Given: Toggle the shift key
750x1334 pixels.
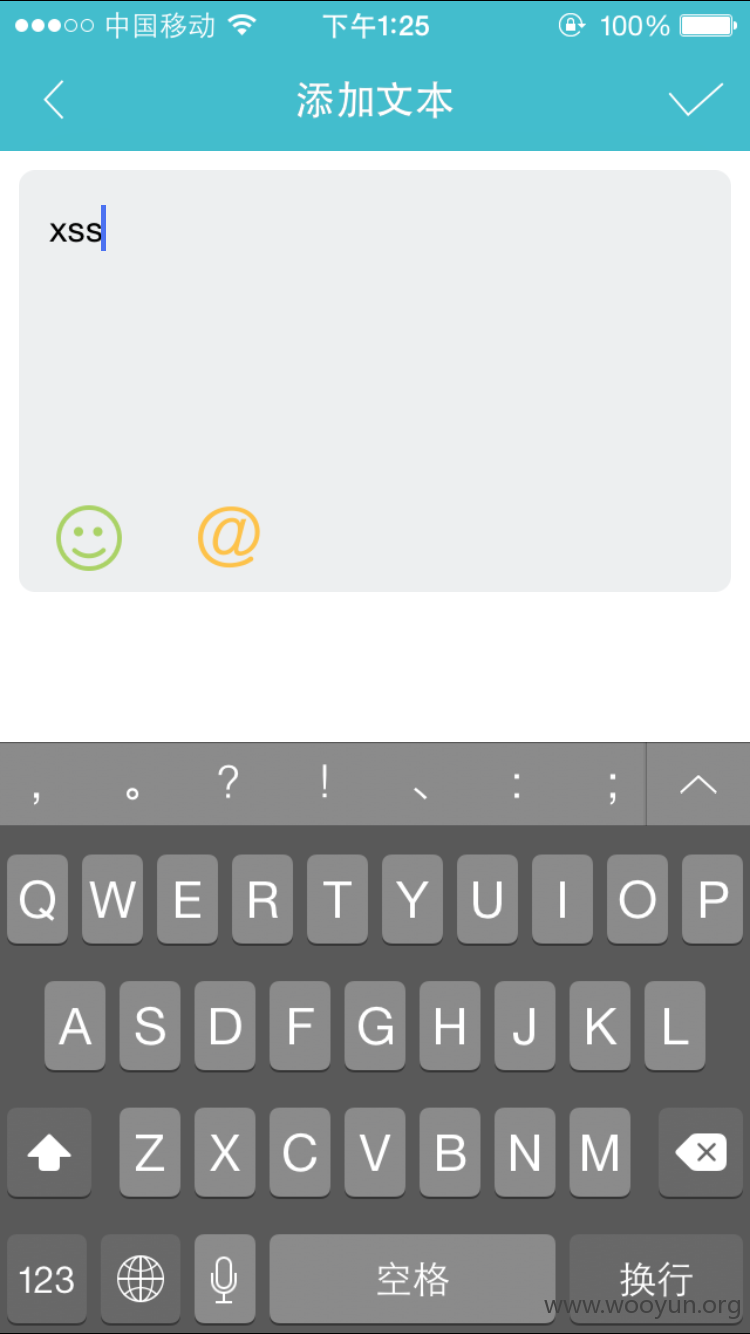Looking at the screenshot, I should point(49,1153).
